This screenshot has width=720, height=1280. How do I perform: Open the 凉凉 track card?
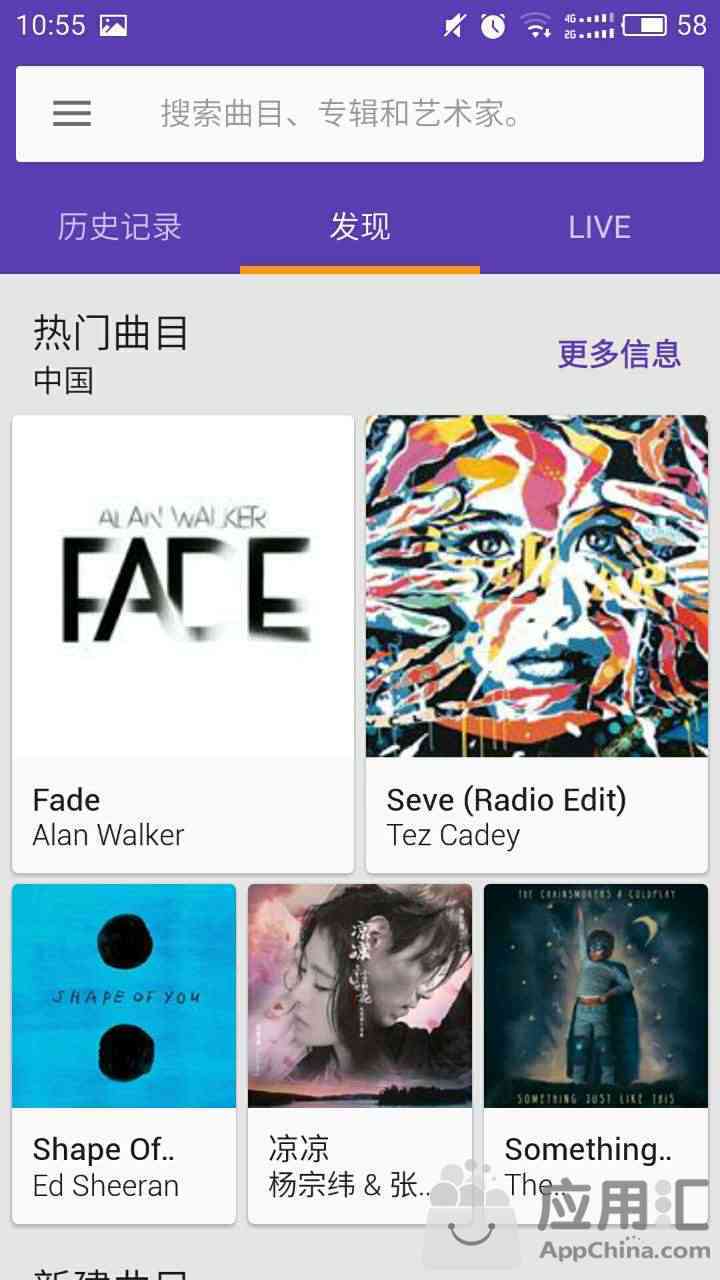pos(360,1052)
